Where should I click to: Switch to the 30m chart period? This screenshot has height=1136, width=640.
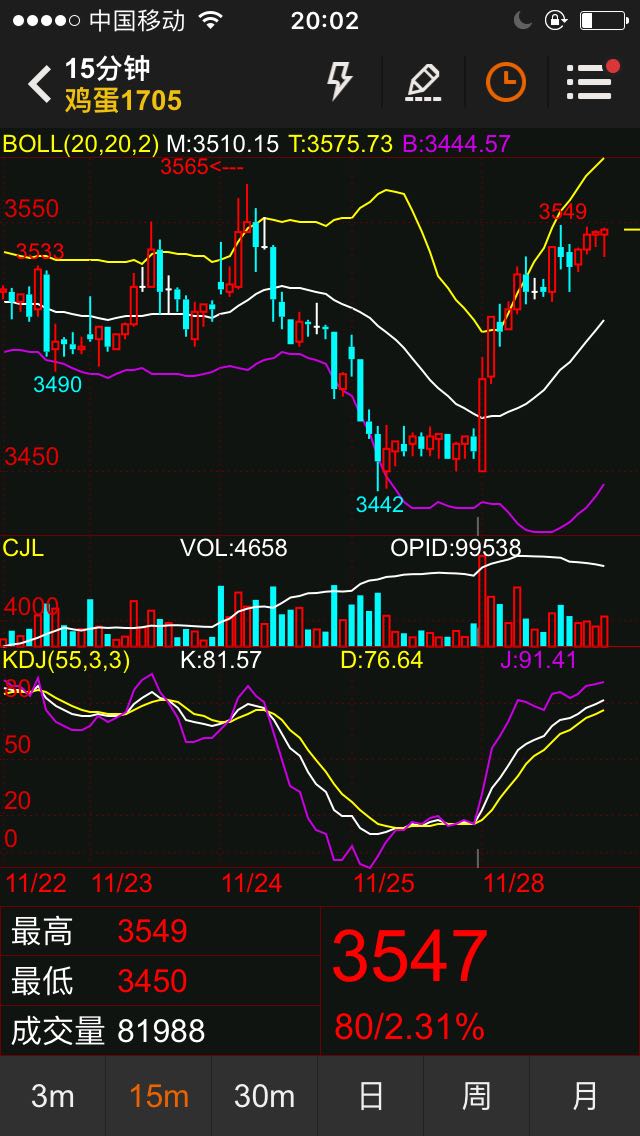click(x=265, y=1095)
